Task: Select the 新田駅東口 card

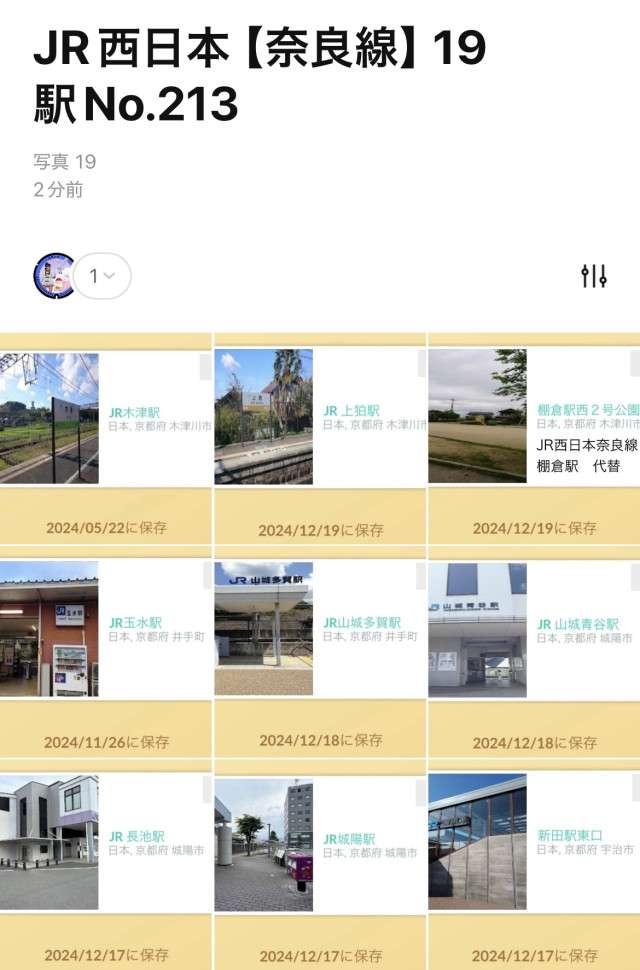Action: [x=533, y=843]
